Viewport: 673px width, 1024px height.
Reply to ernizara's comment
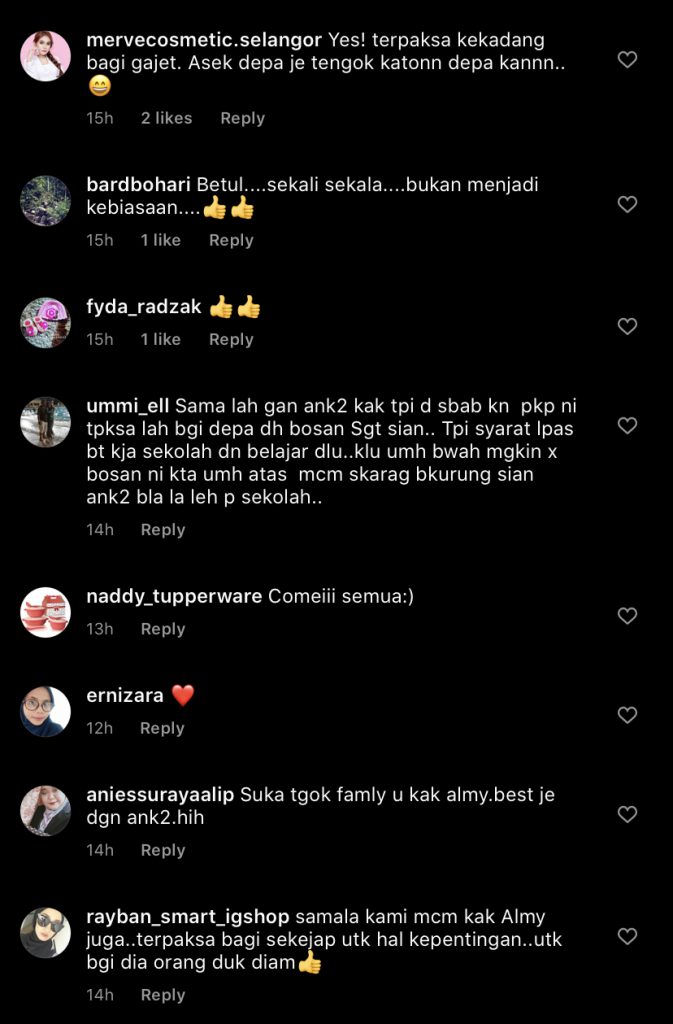162,728
